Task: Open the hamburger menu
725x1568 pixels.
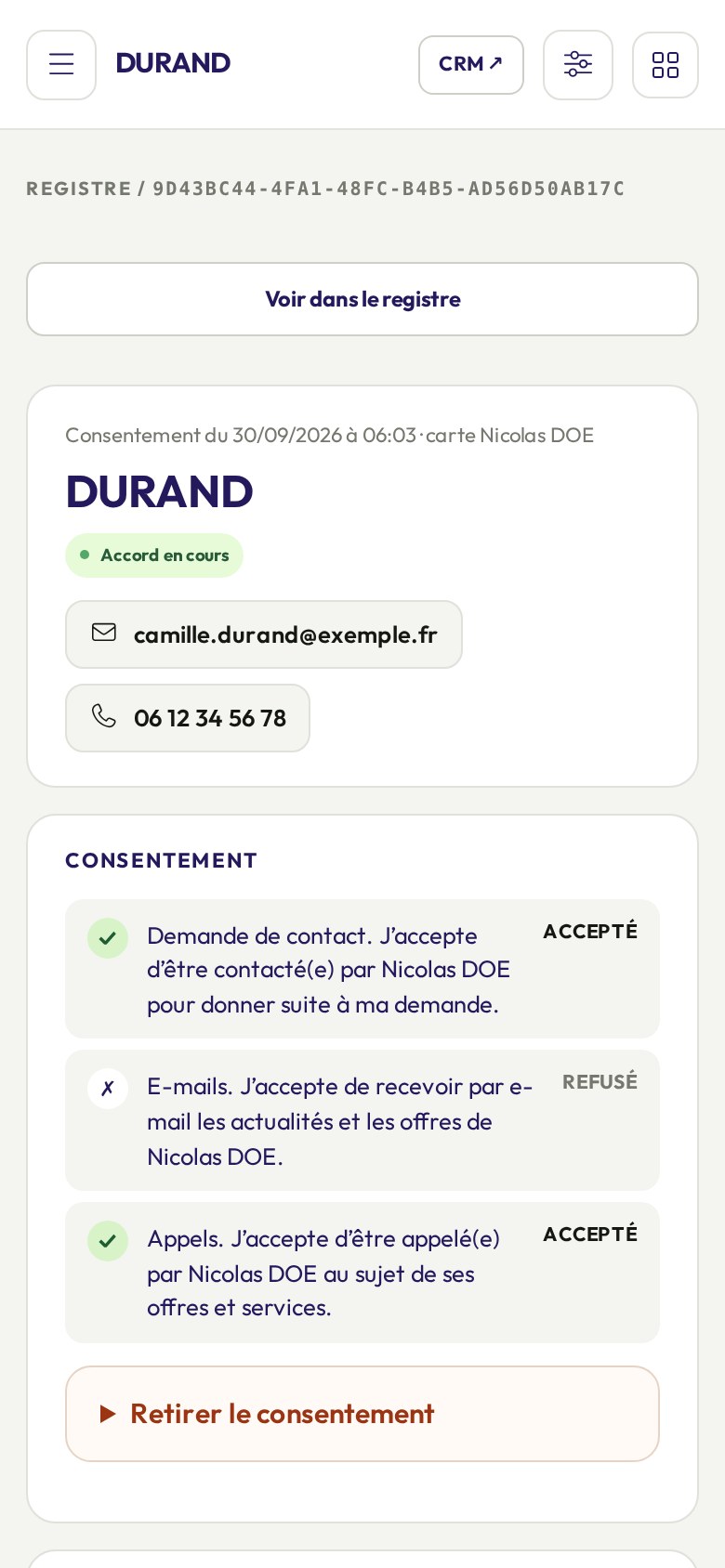Action: [61, 65]
